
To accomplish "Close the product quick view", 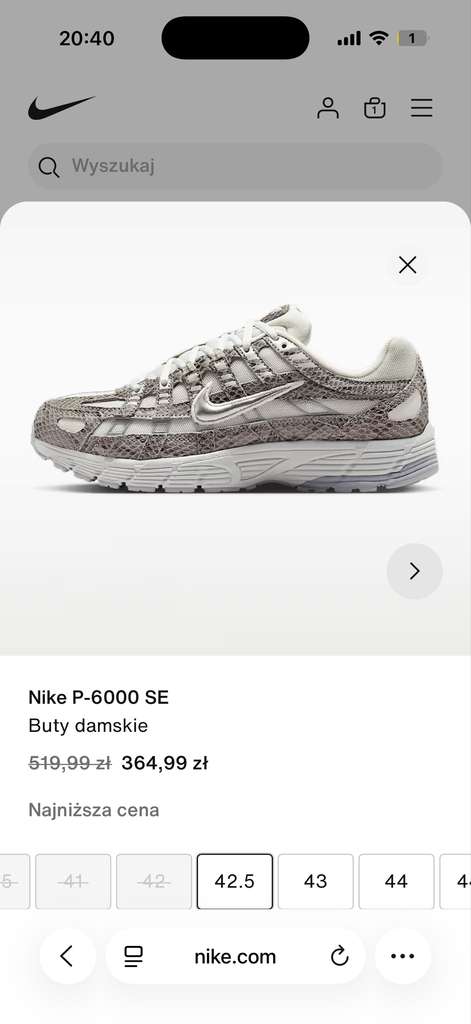I will 408,264.
